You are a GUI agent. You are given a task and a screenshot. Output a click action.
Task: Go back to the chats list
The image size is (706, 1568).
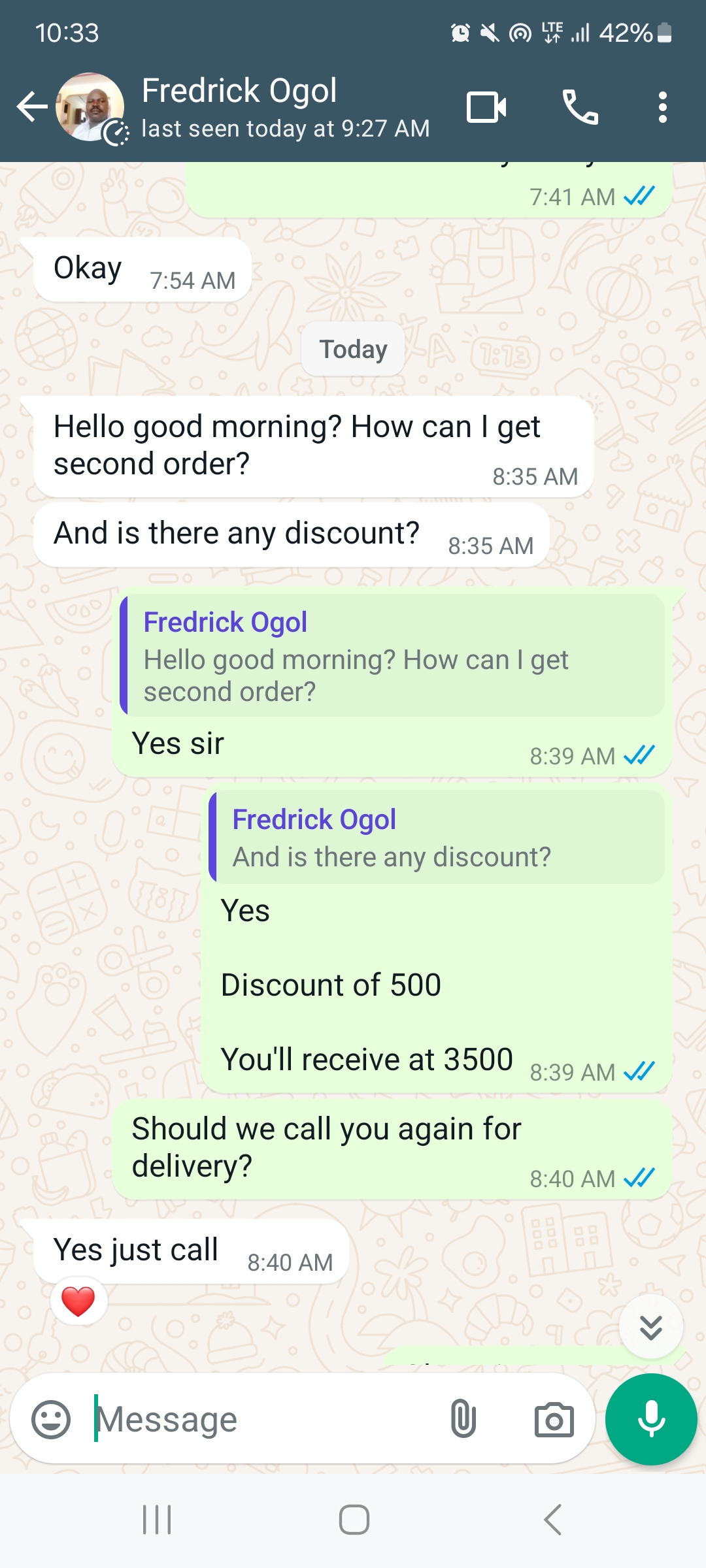(x=31, y=107)
